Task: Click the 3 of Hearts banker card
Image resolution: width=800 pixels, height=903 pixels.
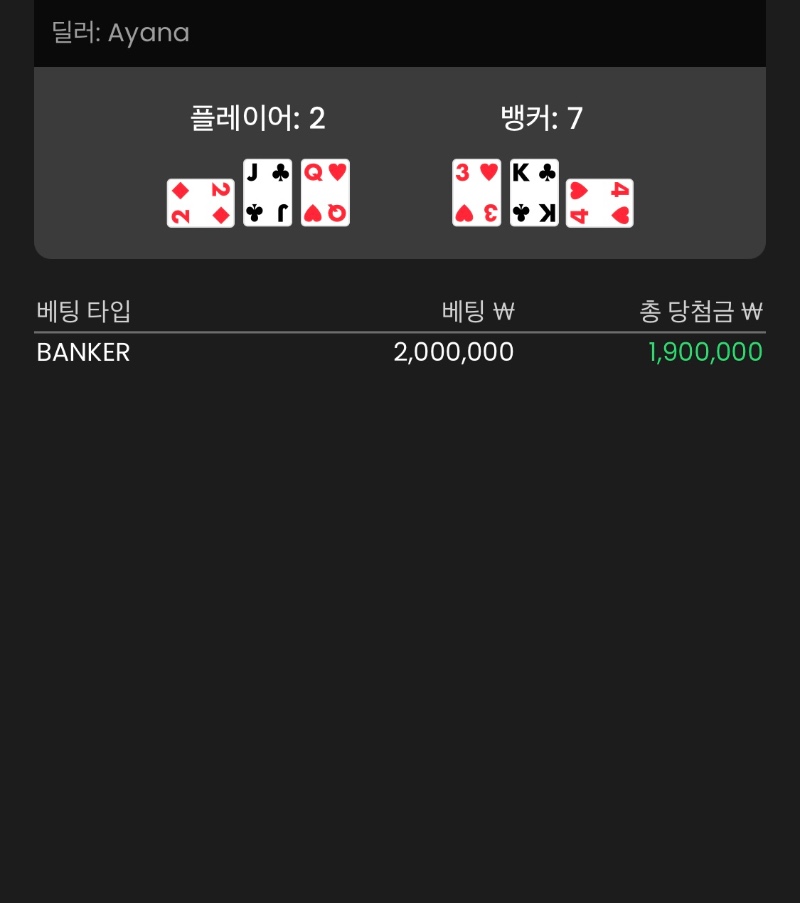Action: pyautogui.click(x=477, y=192)
